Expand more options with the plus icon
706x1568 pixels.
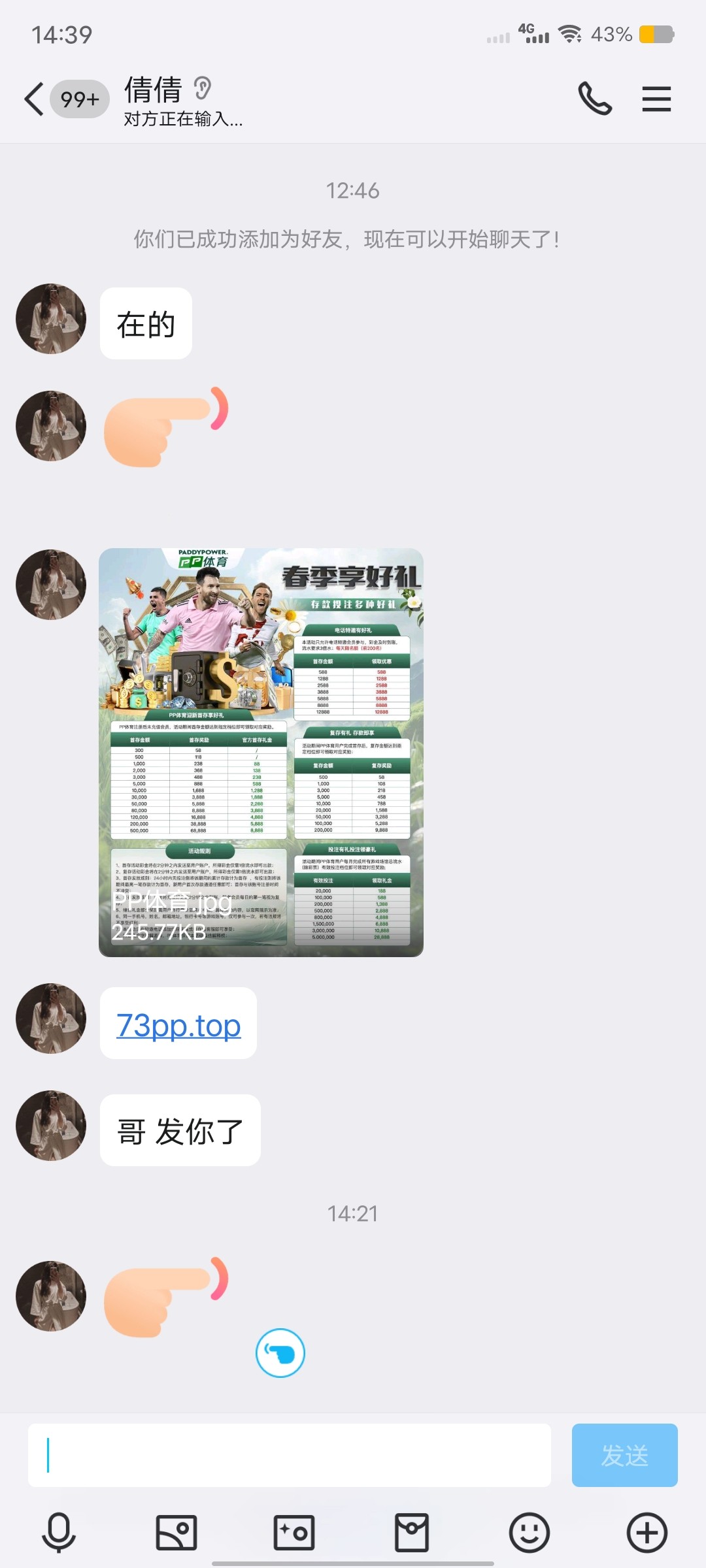tap(647, 1532)
